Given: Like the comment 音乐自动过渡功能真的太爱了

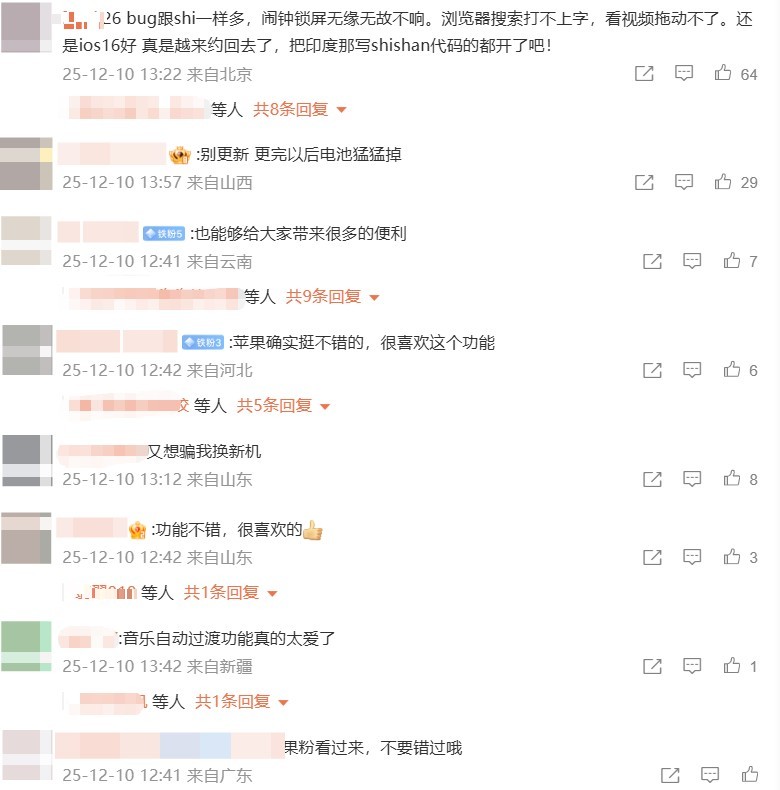Looking at the screenshot, I should (731, 666).
